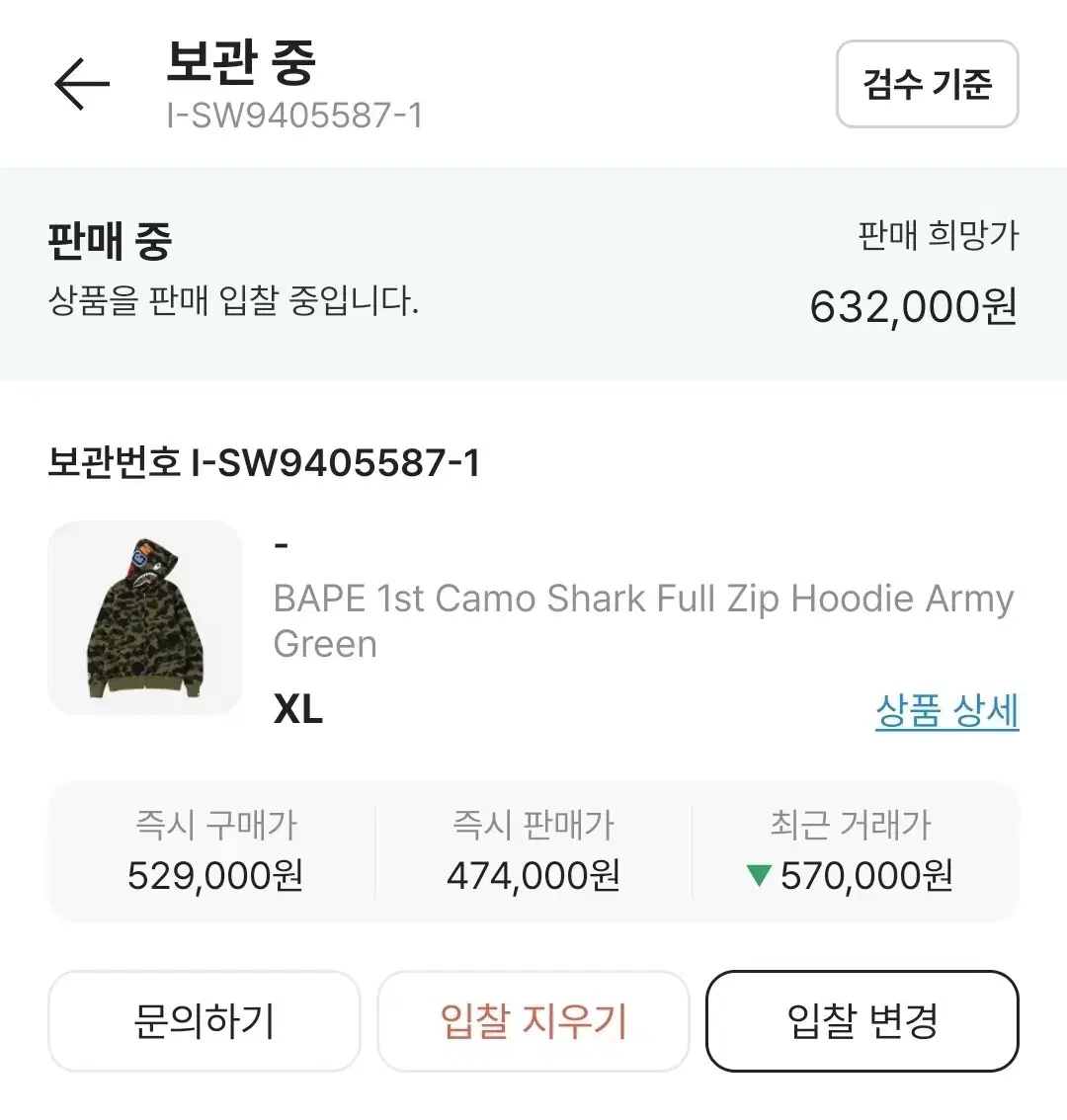Click the 즉시 판매가 instant sell price
The width and height of the screenshot is (1067, 1120).
(x=534, y=874)
